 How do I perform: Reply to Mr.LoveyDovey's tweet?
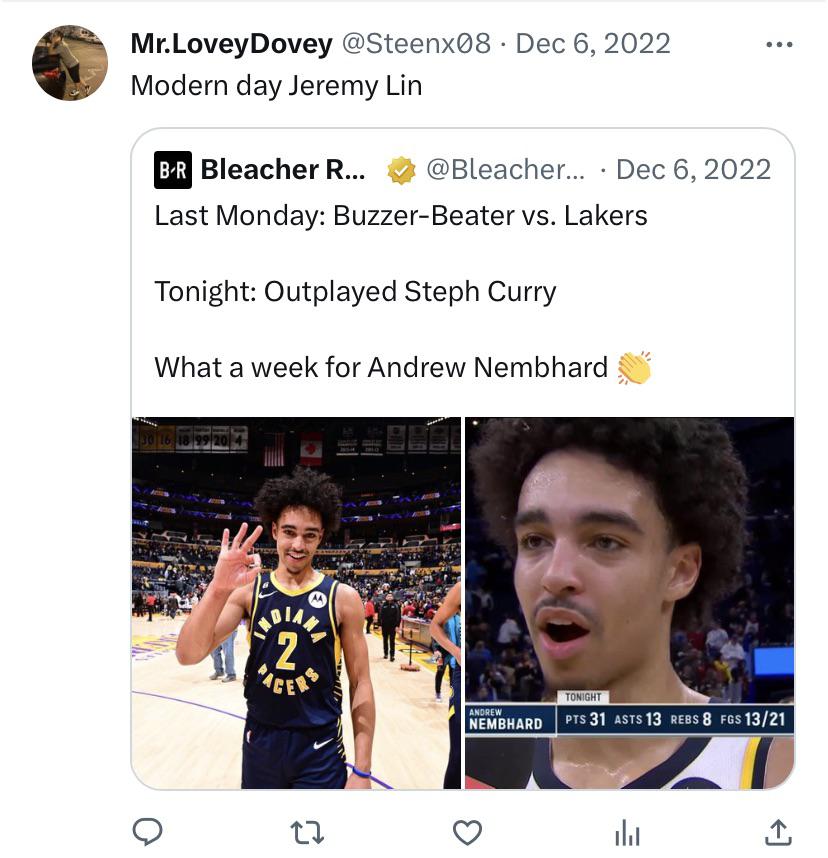148,832
